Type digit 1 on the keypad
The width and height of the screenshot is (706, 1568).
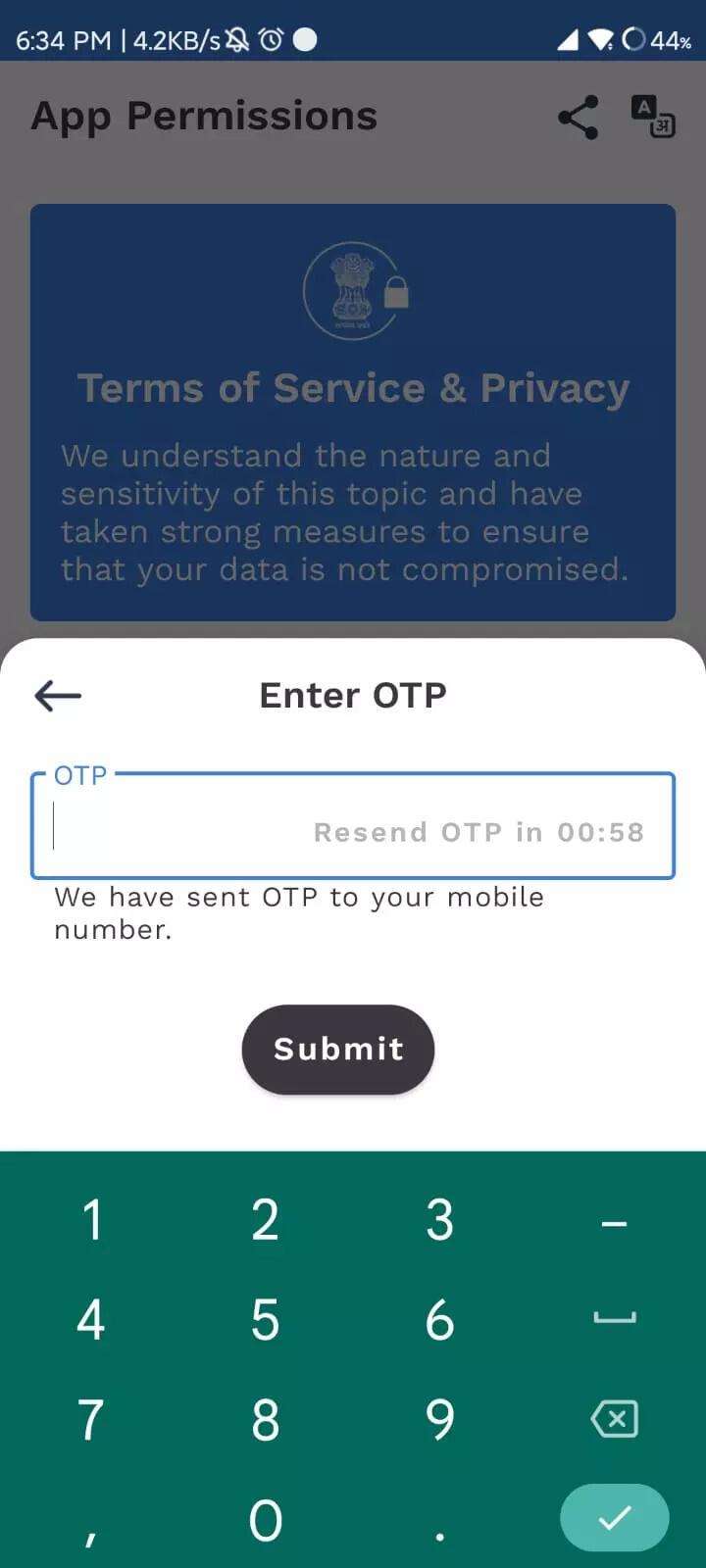(x=91, y=1220)
